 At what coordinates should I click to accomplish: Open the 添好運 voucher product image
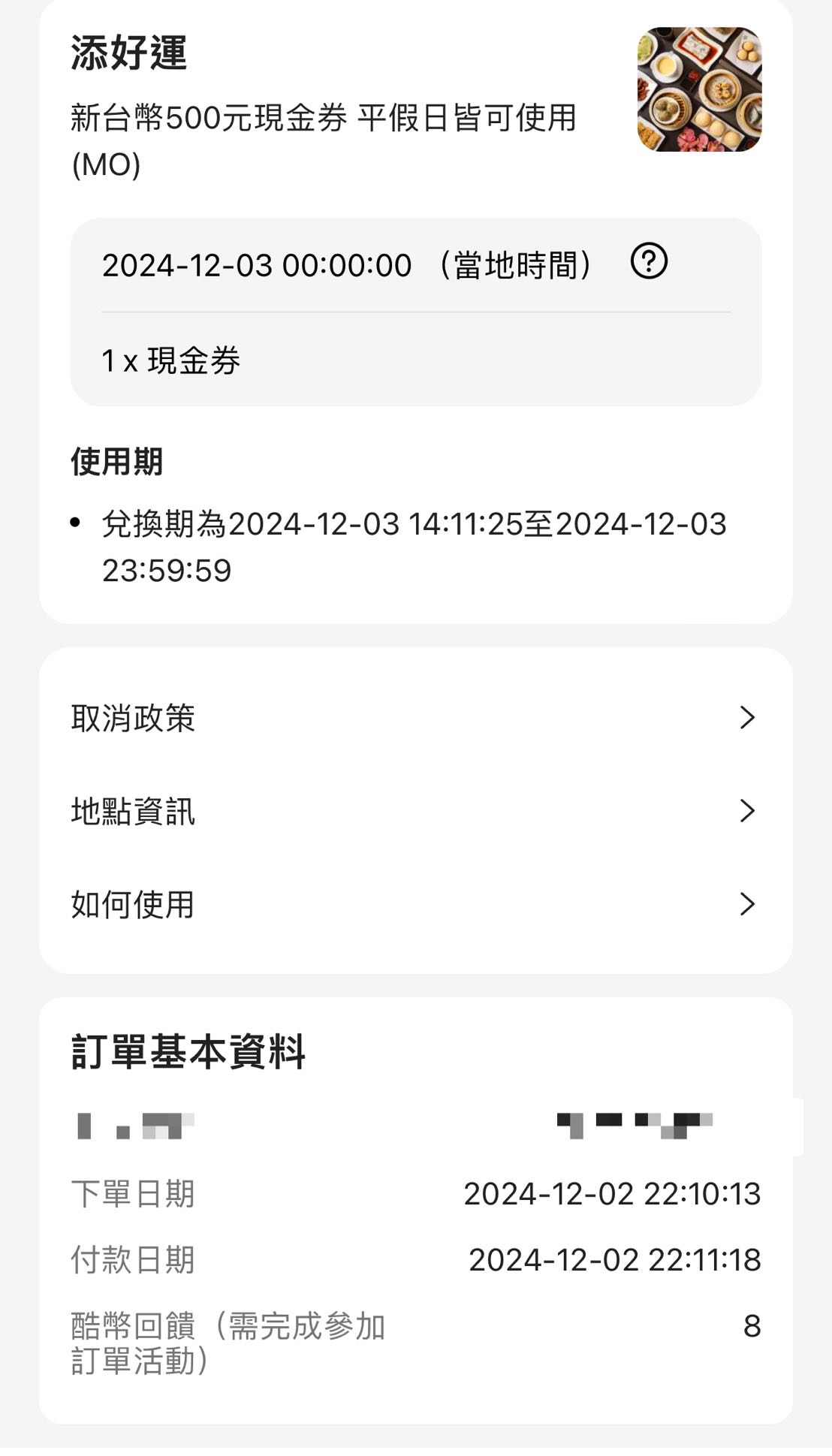point(699,89)
